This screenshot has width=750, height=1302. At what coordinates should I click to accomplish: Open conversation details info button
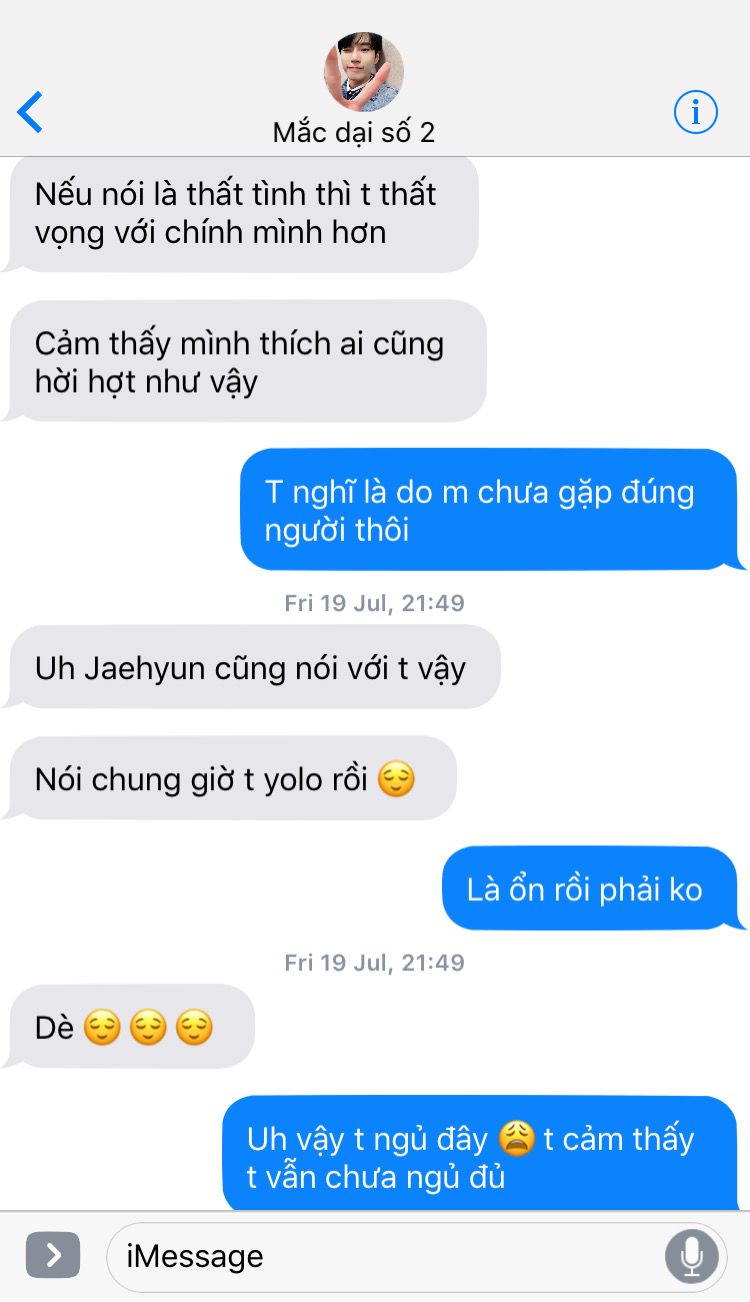coord(695,112)
